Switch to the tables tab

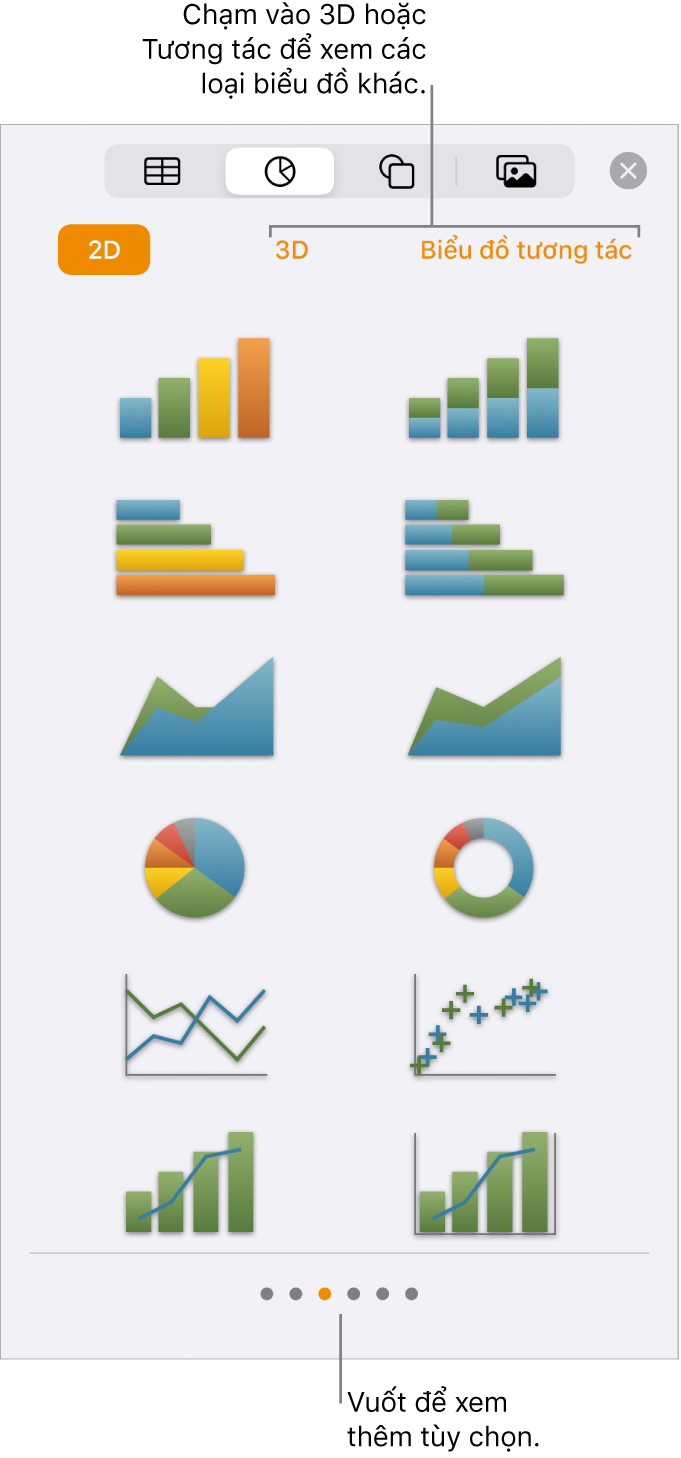click(162, 172)
